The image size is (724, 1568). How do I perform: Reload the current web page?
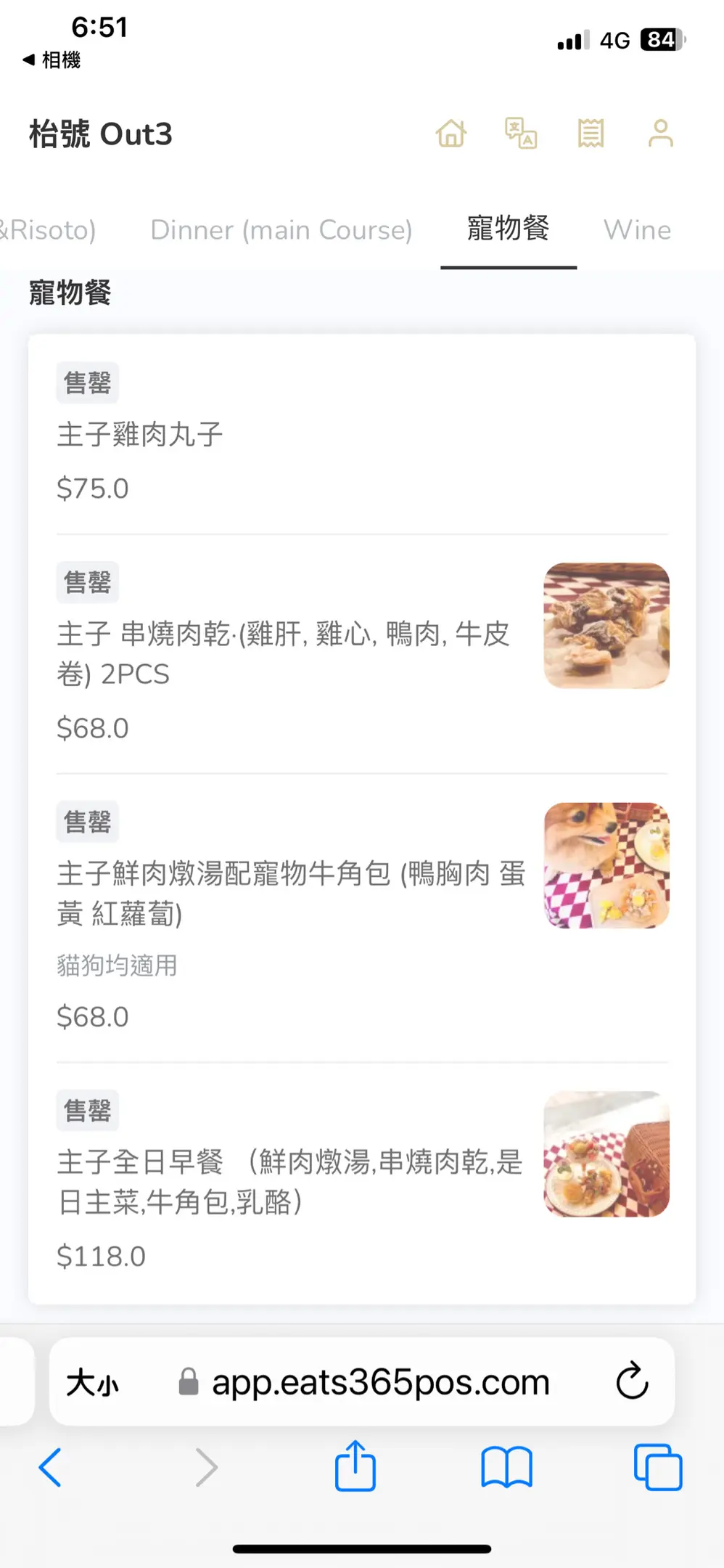pyautogui.click(x=632, y=1381)
